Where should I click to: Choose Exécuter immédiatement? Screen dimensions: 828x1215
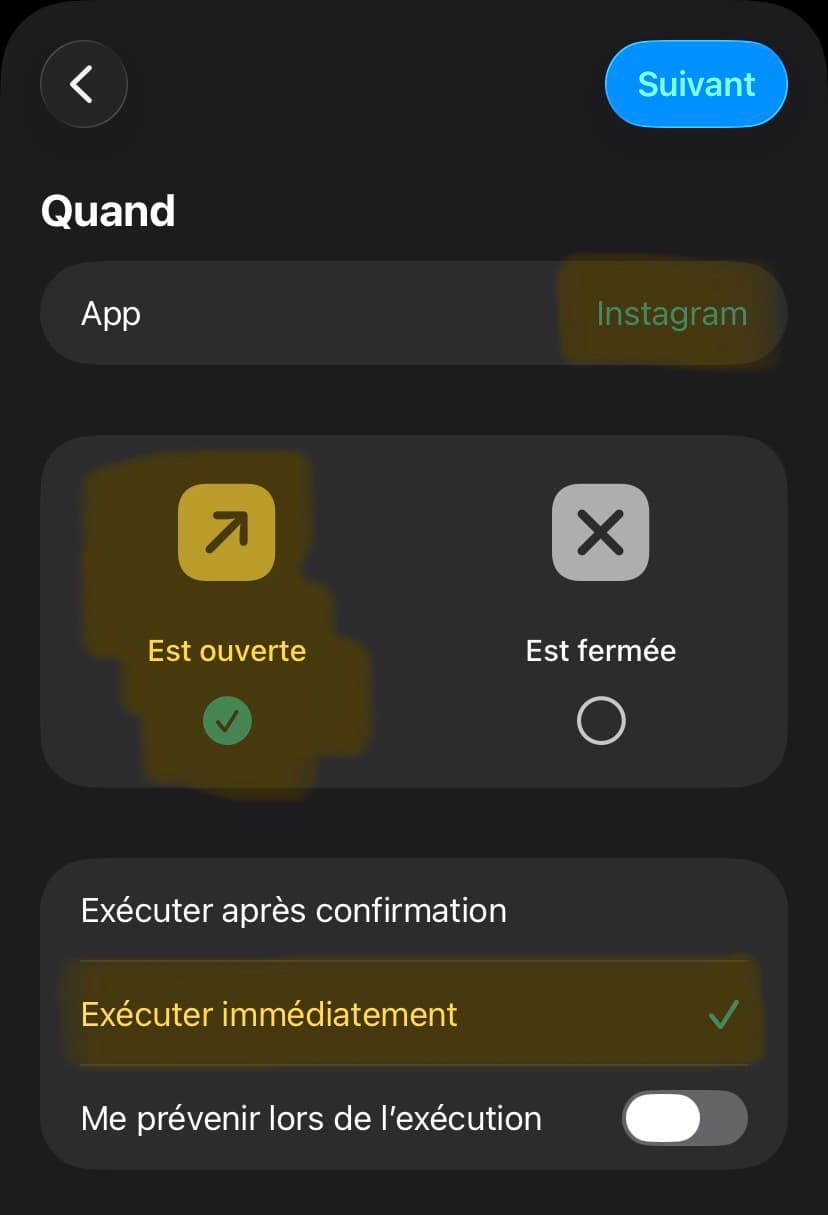pyautogui.click(x=413, y=1014)
